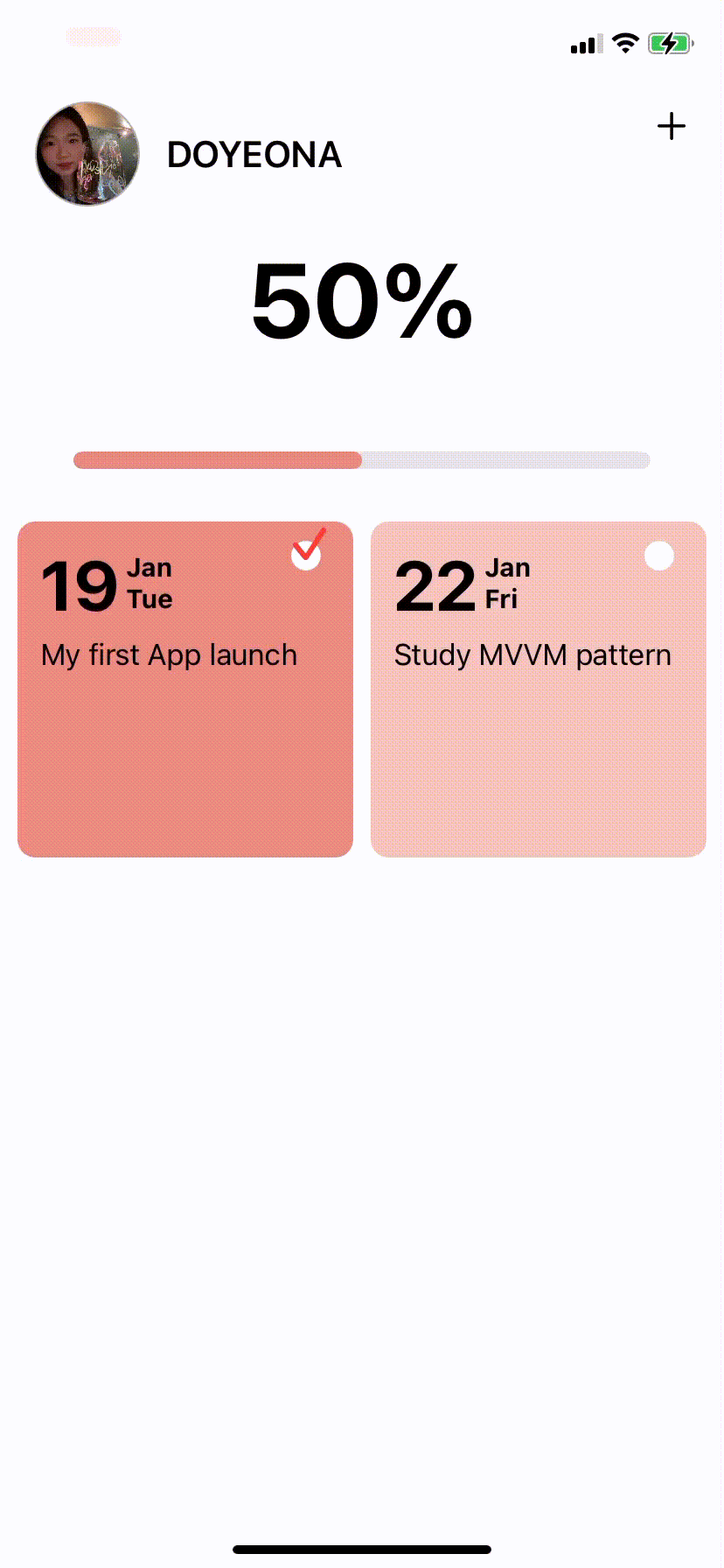Open the Study MVVM pattern card

pyautogui.click(x=538, y=726)
